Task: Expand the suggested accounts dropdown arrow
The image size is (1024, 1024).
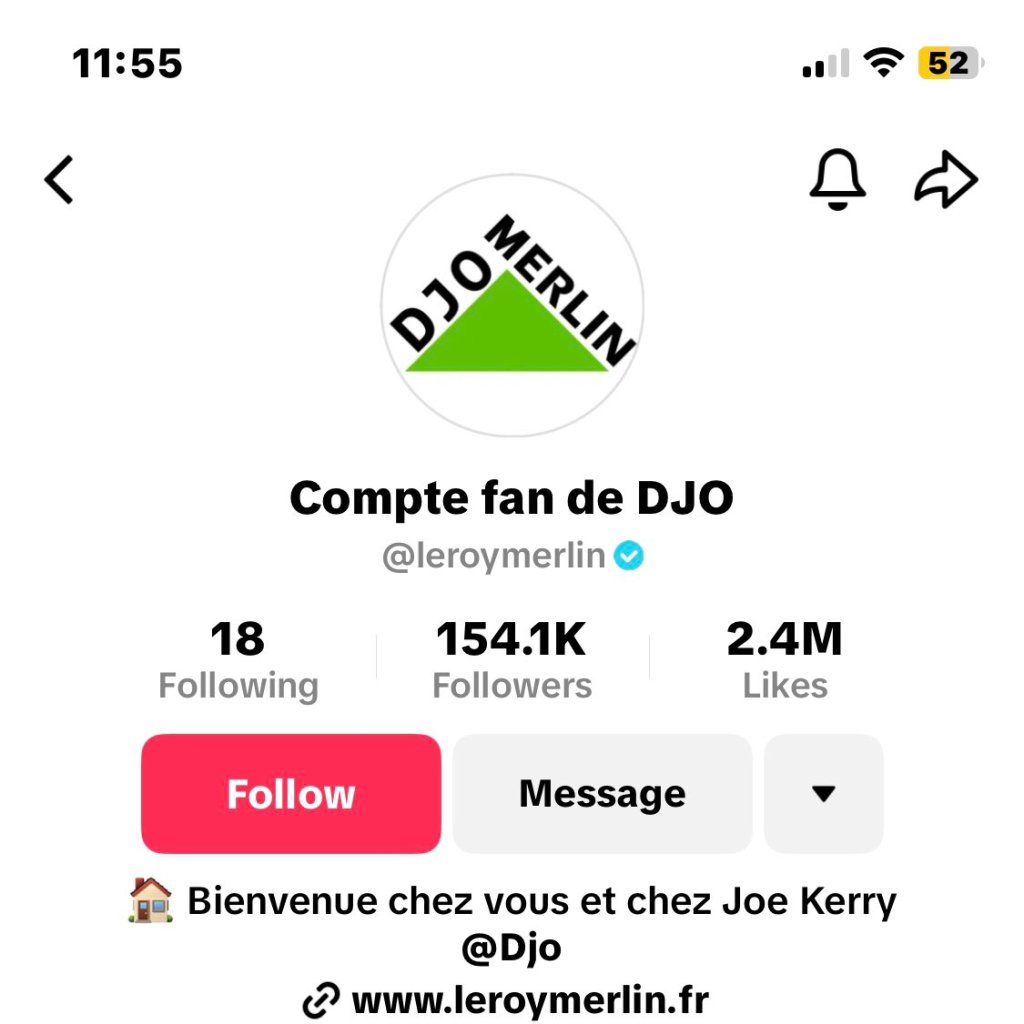Action: [x=823, y=794]
